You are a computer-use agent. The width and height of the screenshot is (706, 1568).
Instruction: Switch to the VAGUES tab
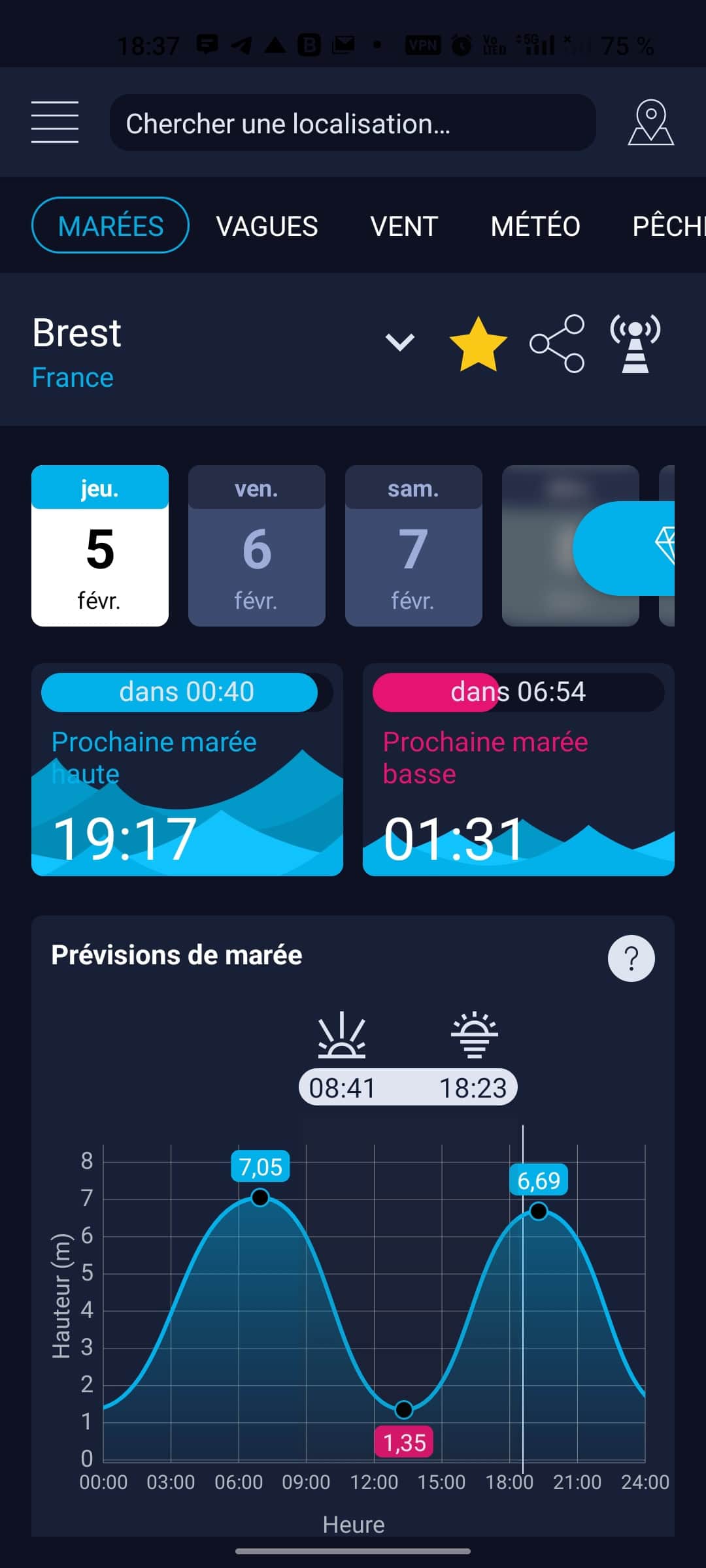tap(267, 226)
